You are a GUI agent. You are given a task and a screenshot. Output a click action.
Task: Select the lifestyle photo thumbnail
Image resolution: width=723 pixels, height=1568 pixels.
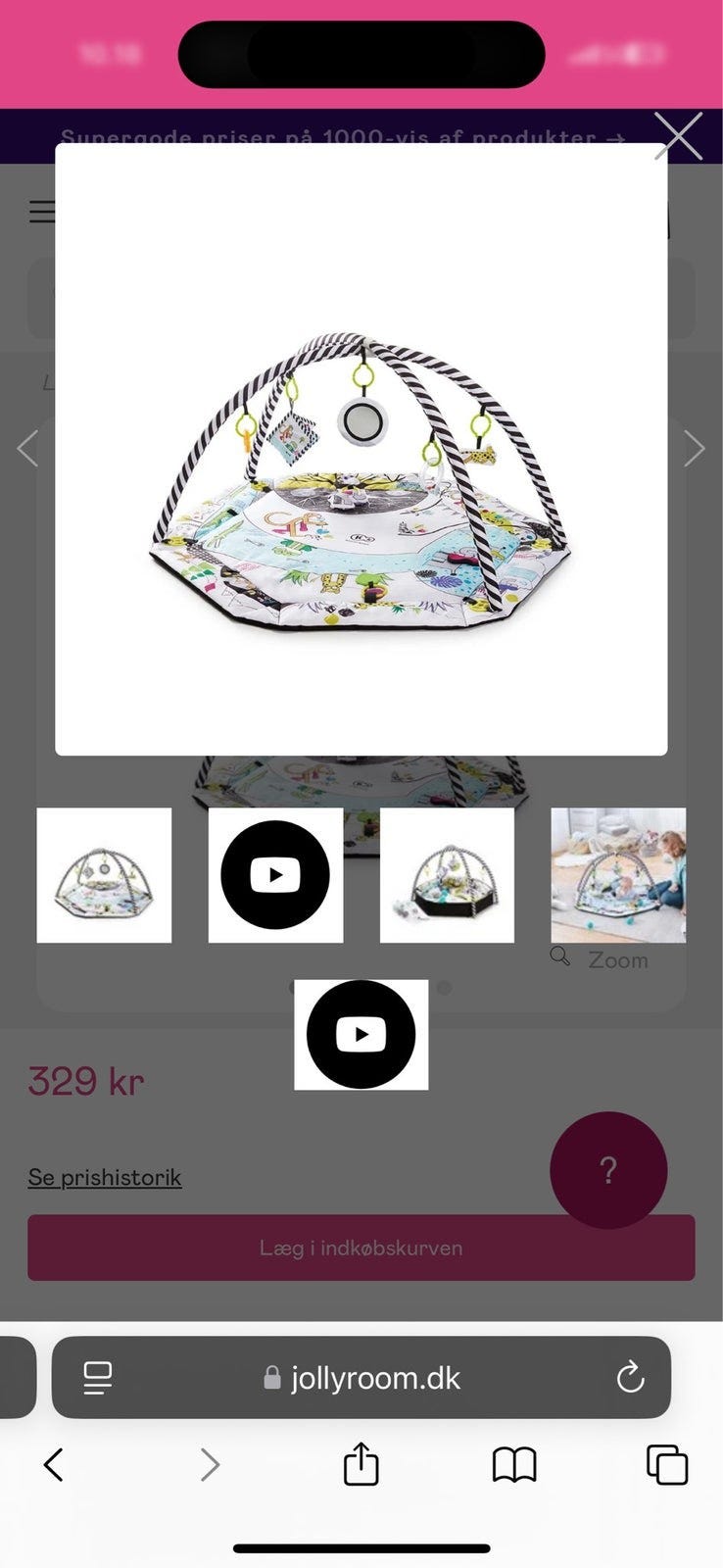click(618, 874)
